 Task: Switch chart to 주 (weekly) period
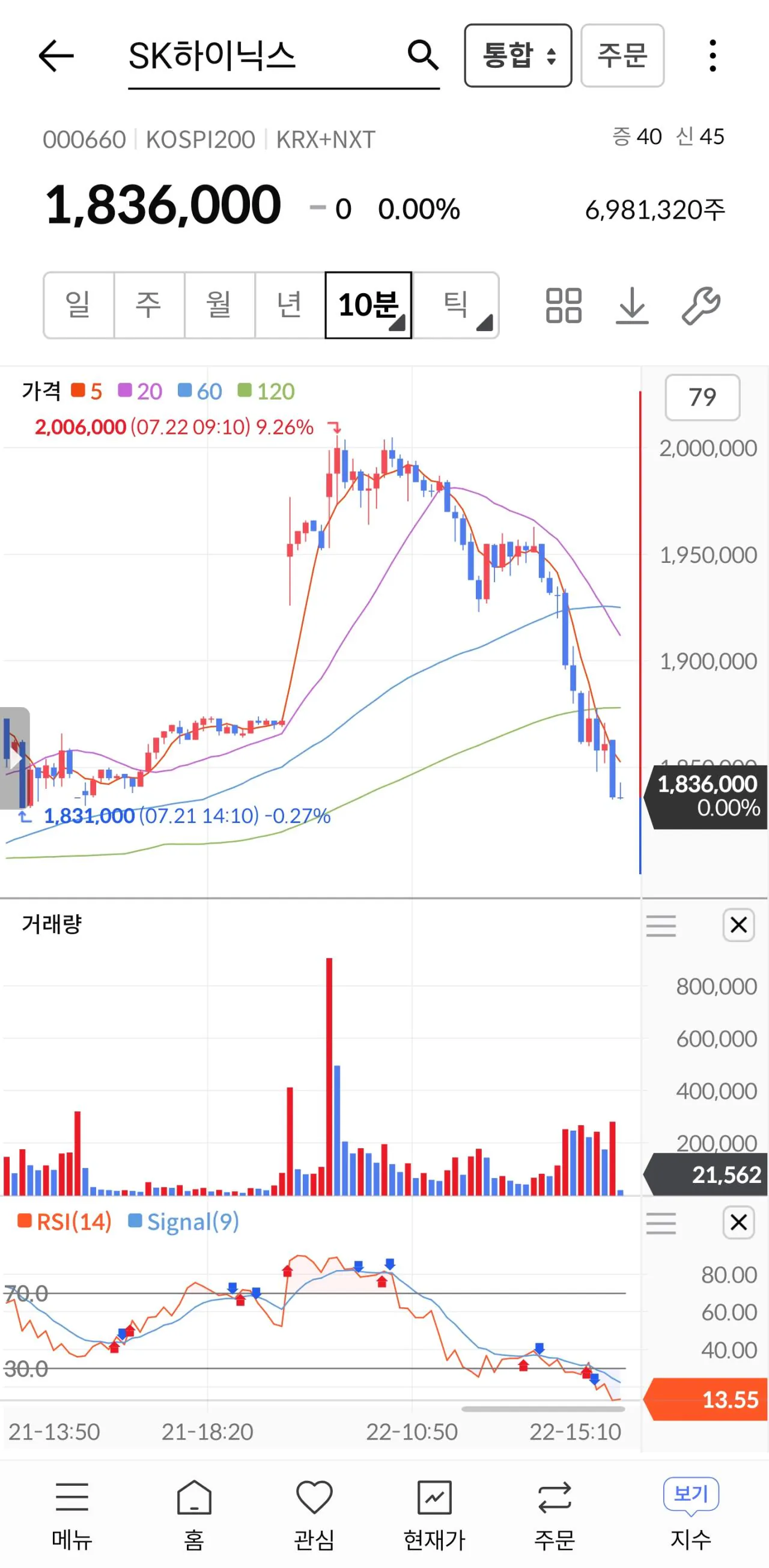(149, 305)
